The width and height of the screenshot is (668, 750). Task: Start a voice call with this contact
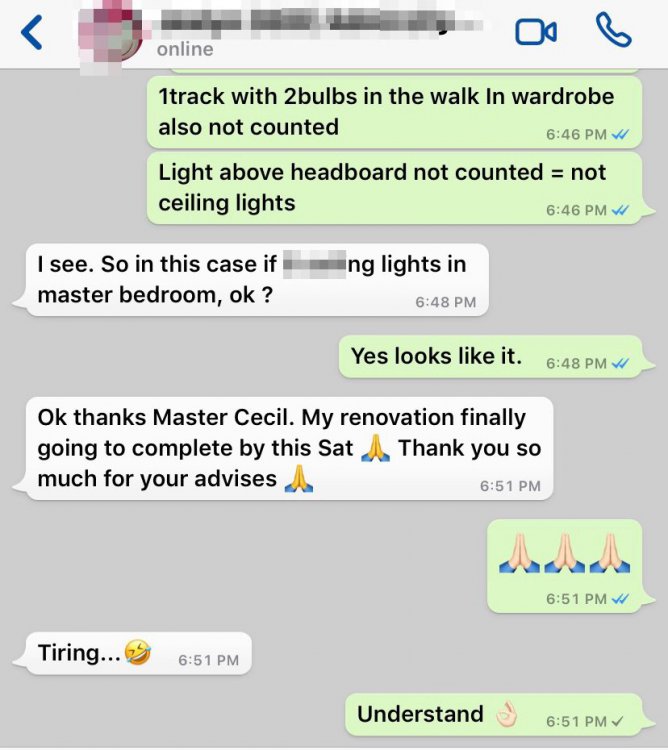(x=613, y=31)
